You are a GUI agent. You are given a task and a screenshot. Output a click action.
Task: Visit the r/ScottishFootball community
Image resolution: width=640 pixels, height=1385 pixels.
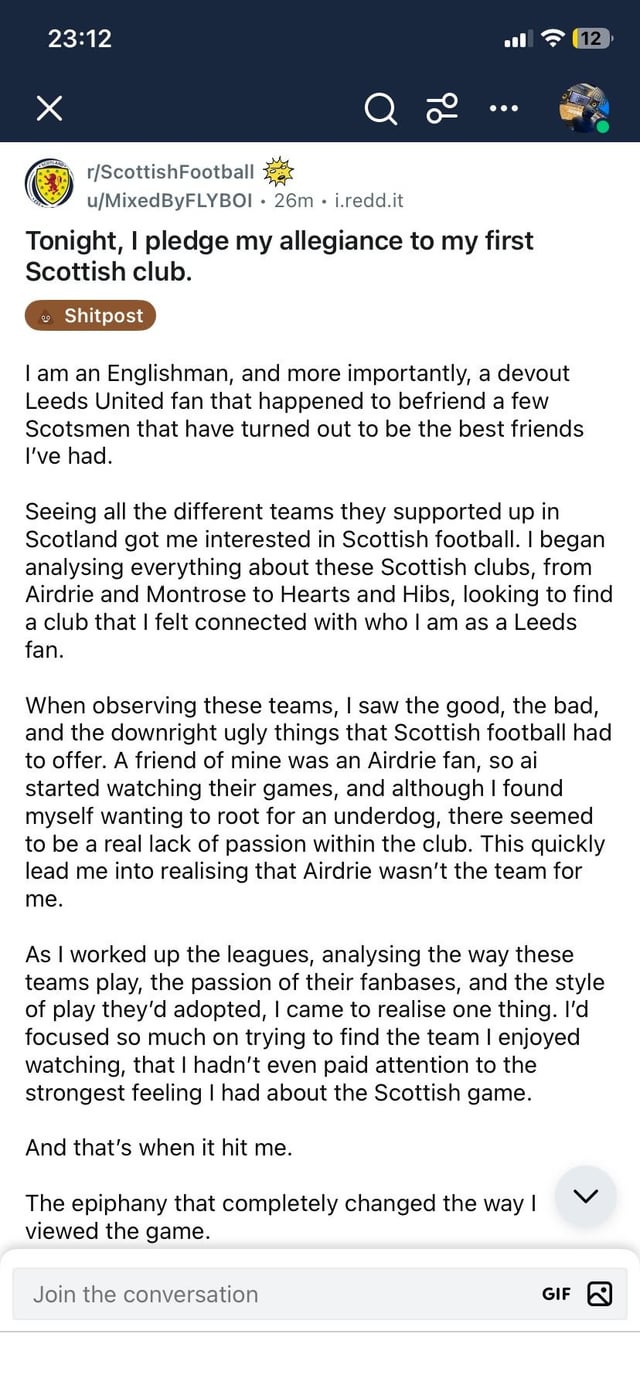click(171, 172)
